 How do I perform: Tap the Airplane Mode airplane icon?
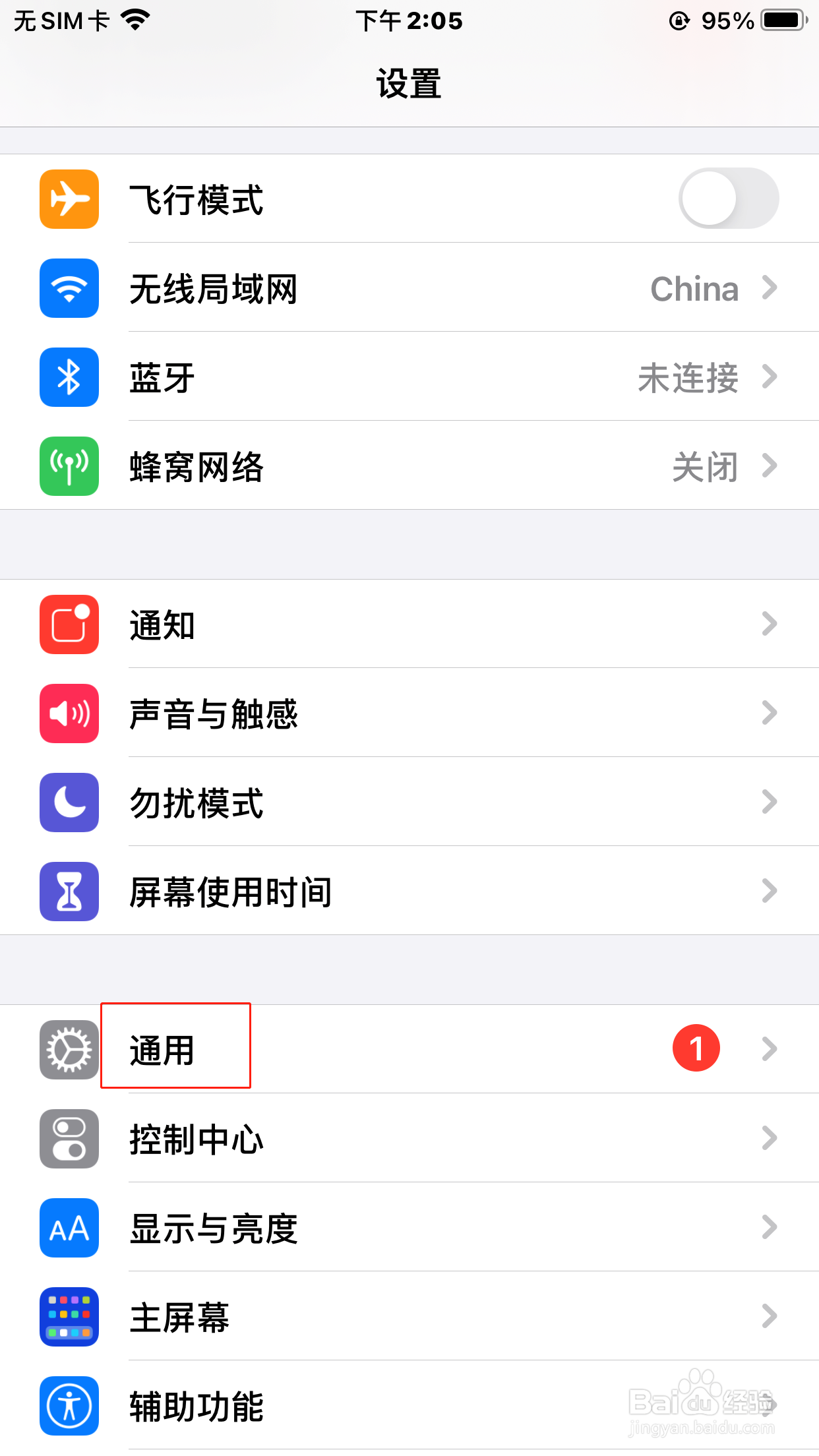pyautogui.click(x=69, y=198)
